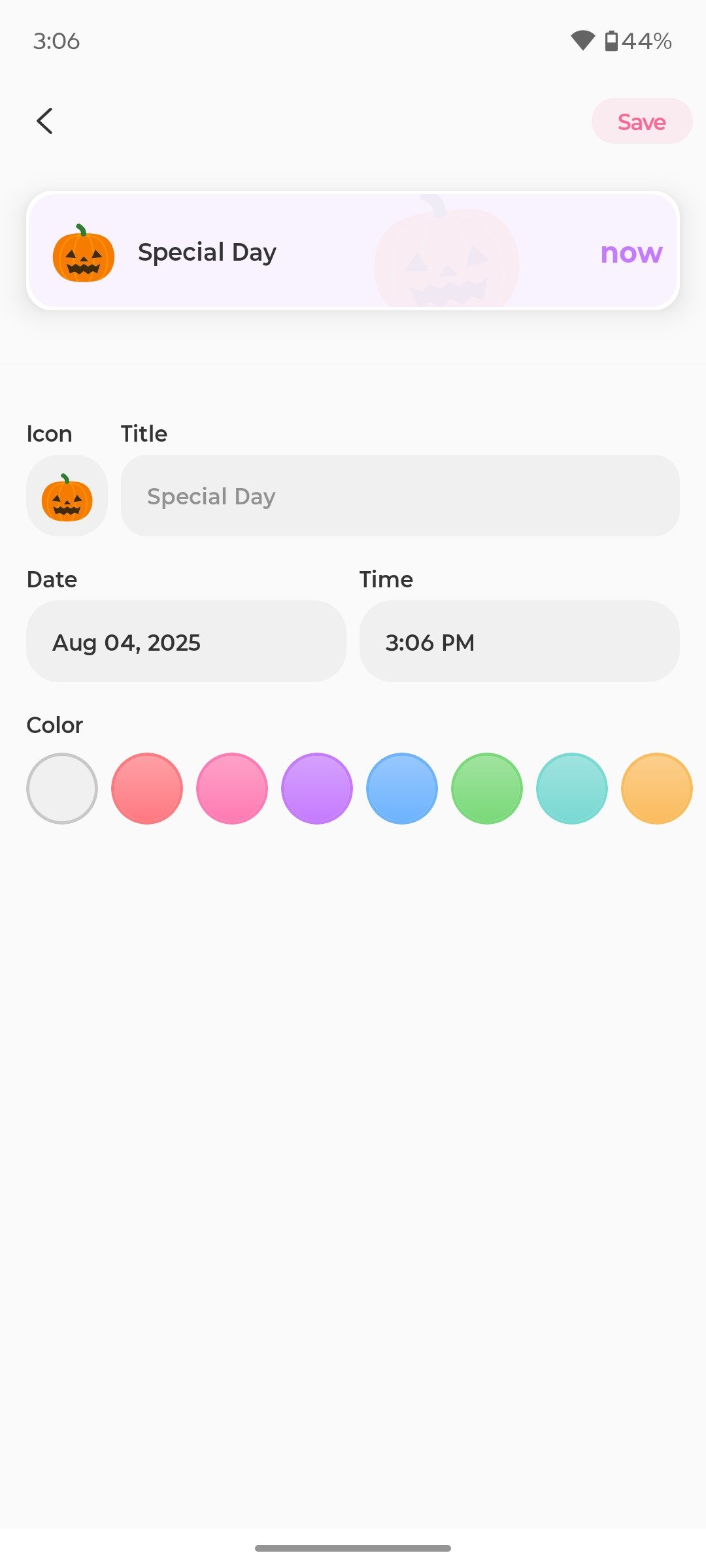
Task: Click the Wi-Fi status icon
Action: 584,41
